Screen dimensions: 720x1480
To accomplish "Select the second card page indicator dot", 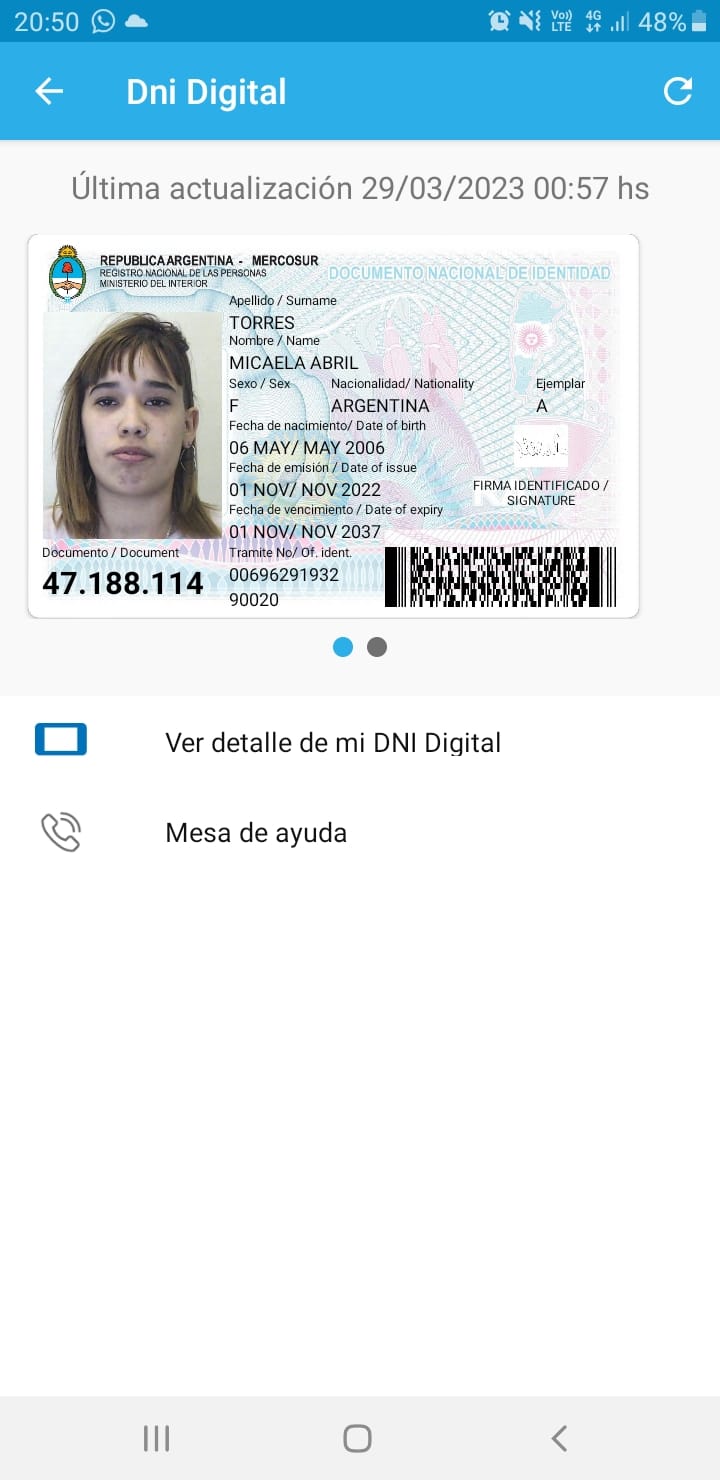I will click(x=377, y=647).
